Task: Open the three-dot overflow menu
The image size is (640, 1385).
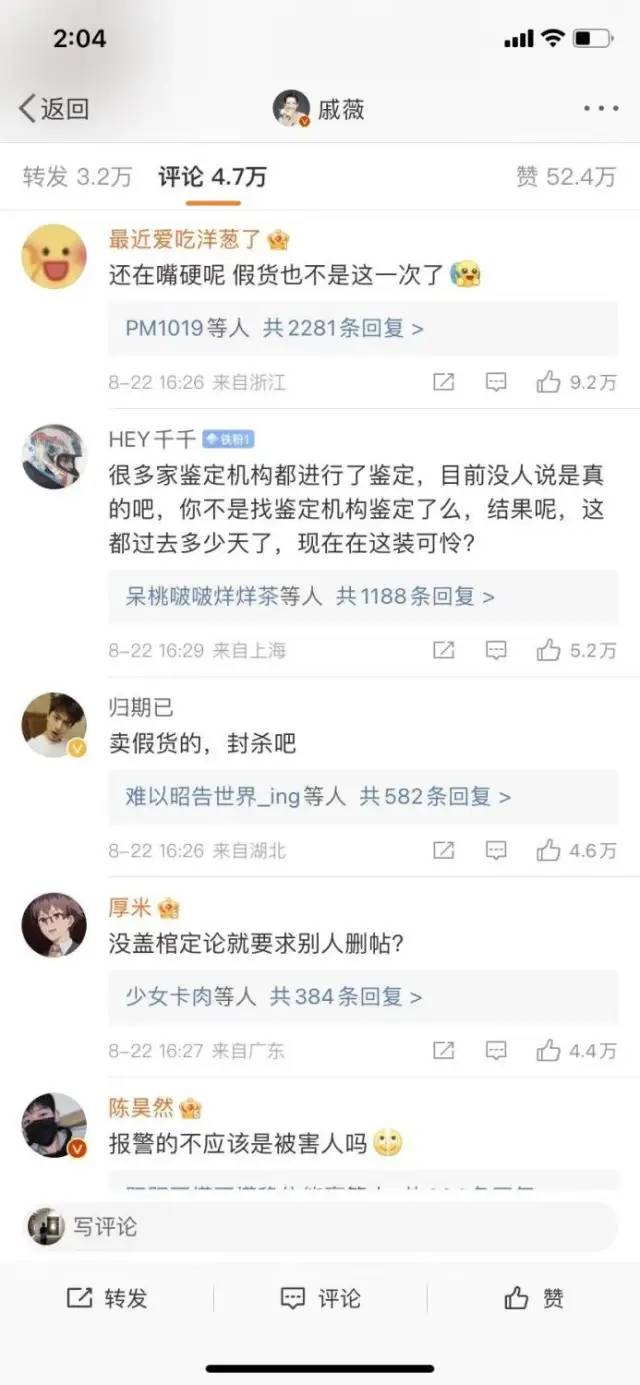Action: click(600, 109)
